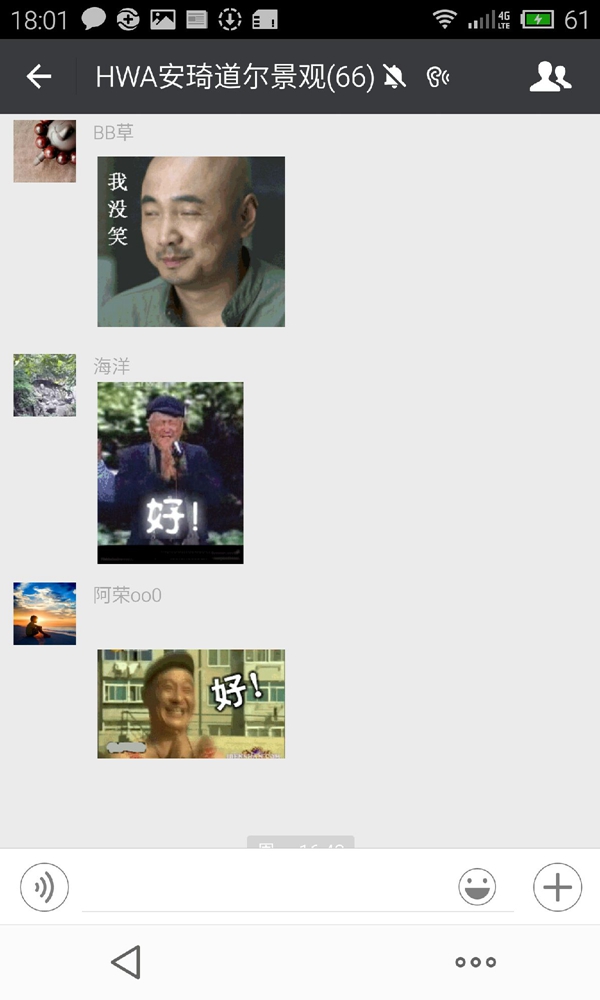Open BB草's profile avatar

45,151
